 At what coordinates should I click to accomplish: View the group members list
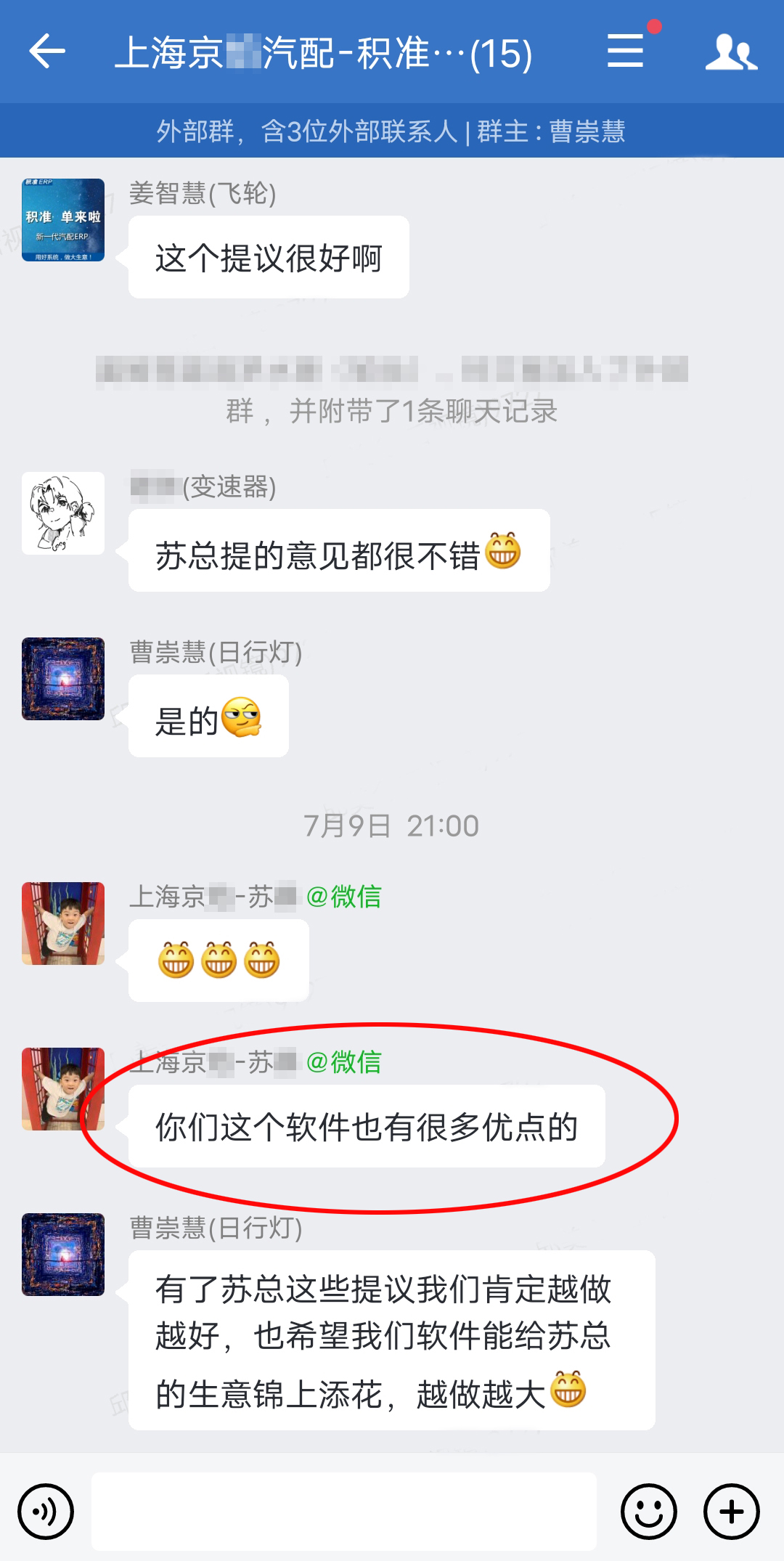click(731, 52)
